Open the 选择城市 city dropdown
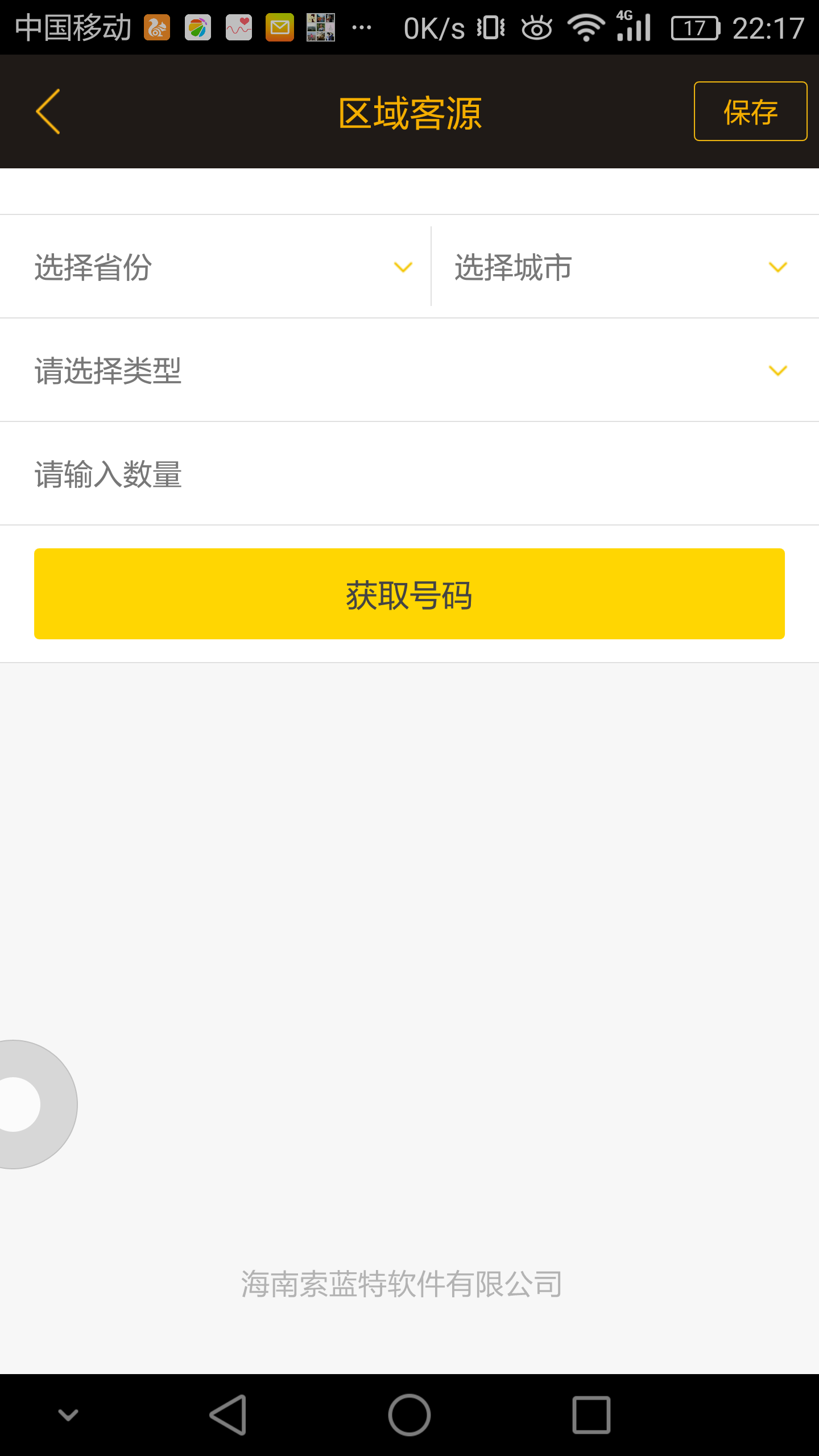The image size is (819, 1456). (x=623, y=267)
